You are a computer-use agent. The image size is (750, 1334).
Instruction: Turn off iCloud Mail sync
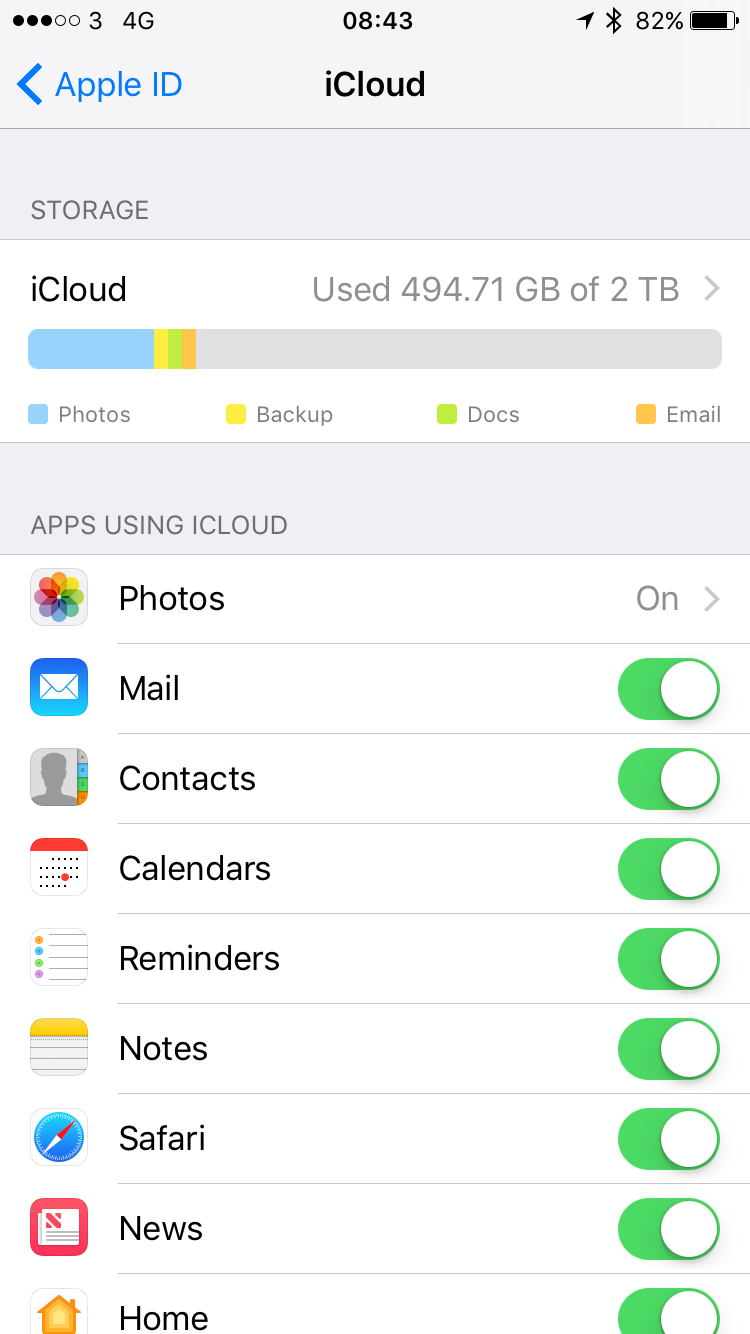(x=669, y=689)
